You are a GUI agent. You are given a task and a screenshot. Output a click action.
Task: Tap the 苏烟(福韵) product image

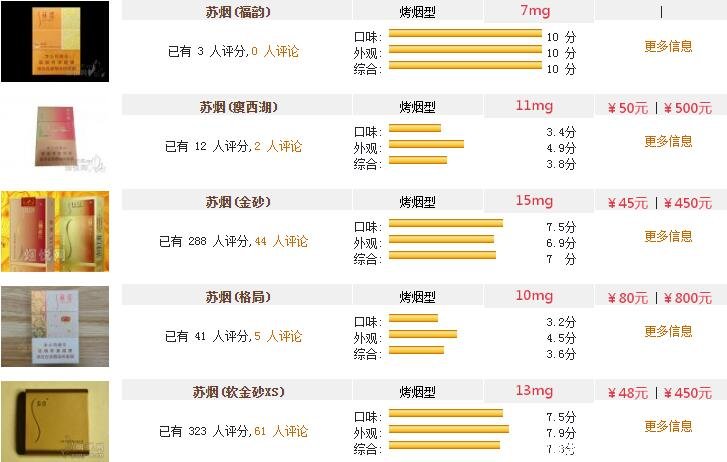coord(53,41)
